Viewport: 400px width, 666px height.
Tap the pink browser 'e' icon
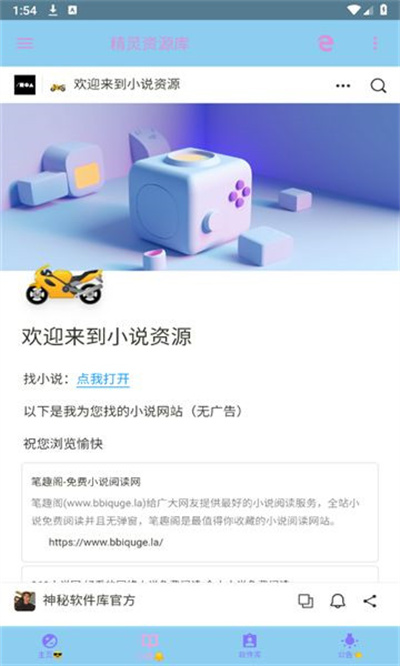(326, 43)
